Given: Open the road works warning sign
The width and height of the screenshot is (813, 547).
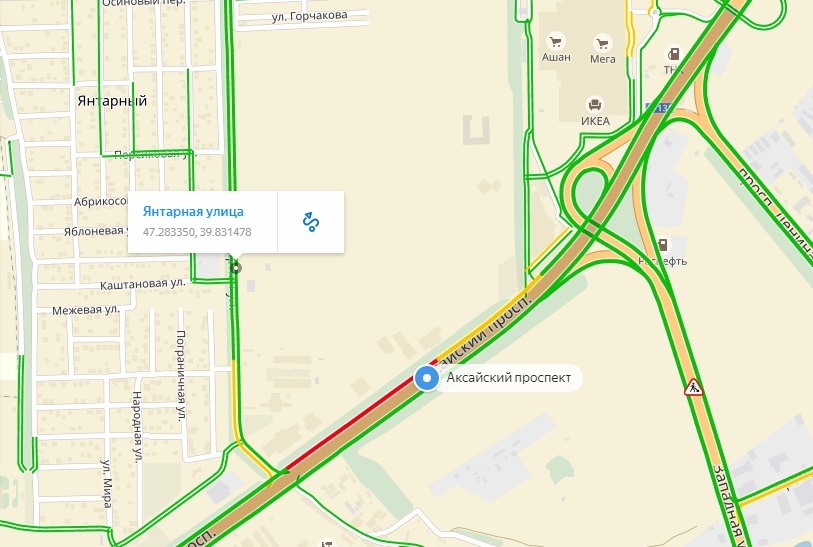Looking at the screenshot, I should tap(692, 387).
